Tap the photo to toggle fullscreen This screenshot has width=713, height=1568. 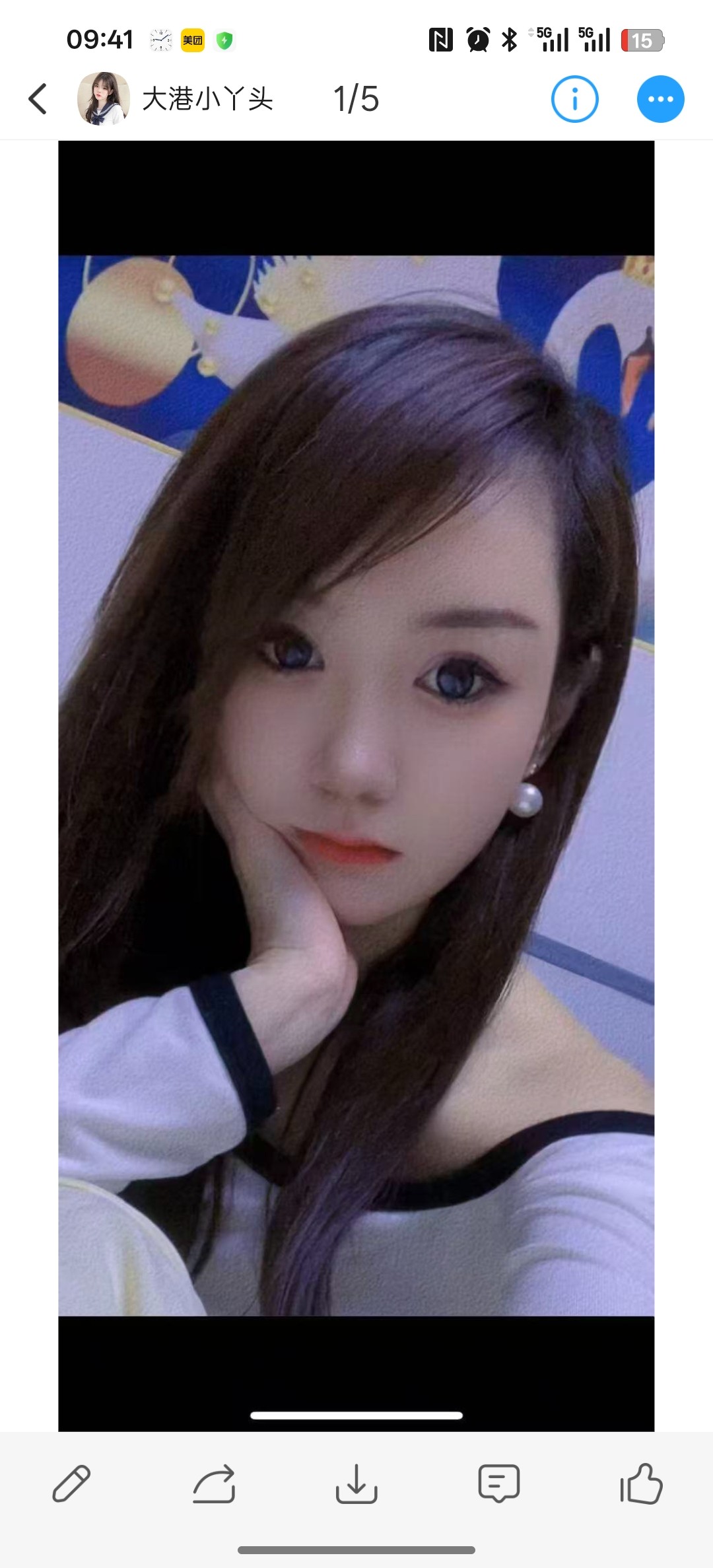click(356, 785)
